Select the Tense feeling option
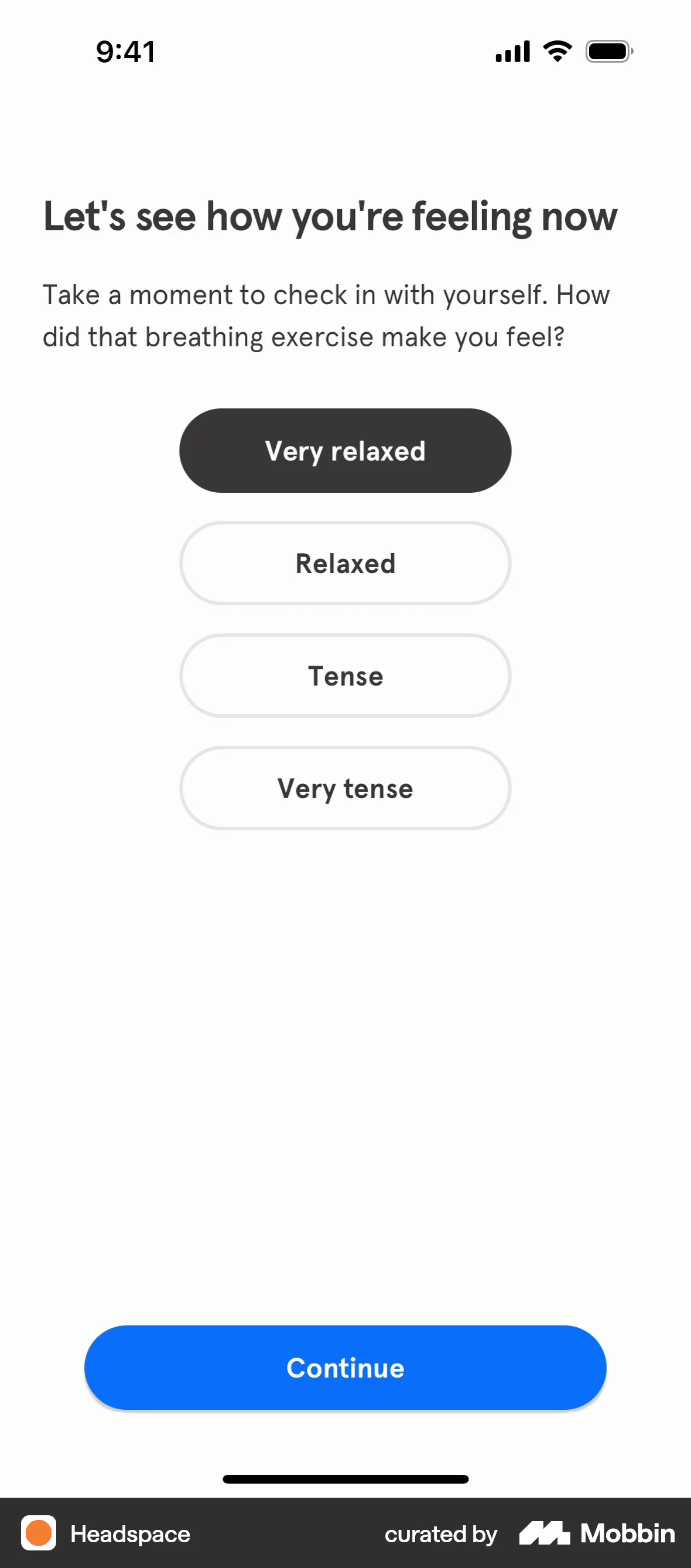Image resolution: width=691 pixels, height=1568 pixels. (x=345, y=676)
